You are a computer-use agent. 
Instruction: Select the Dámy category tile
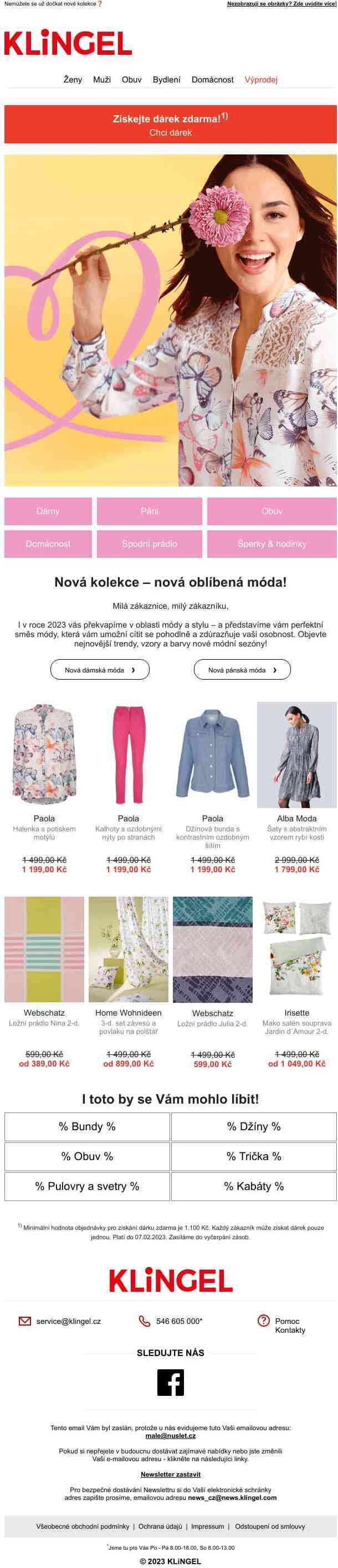coord(48,511)
